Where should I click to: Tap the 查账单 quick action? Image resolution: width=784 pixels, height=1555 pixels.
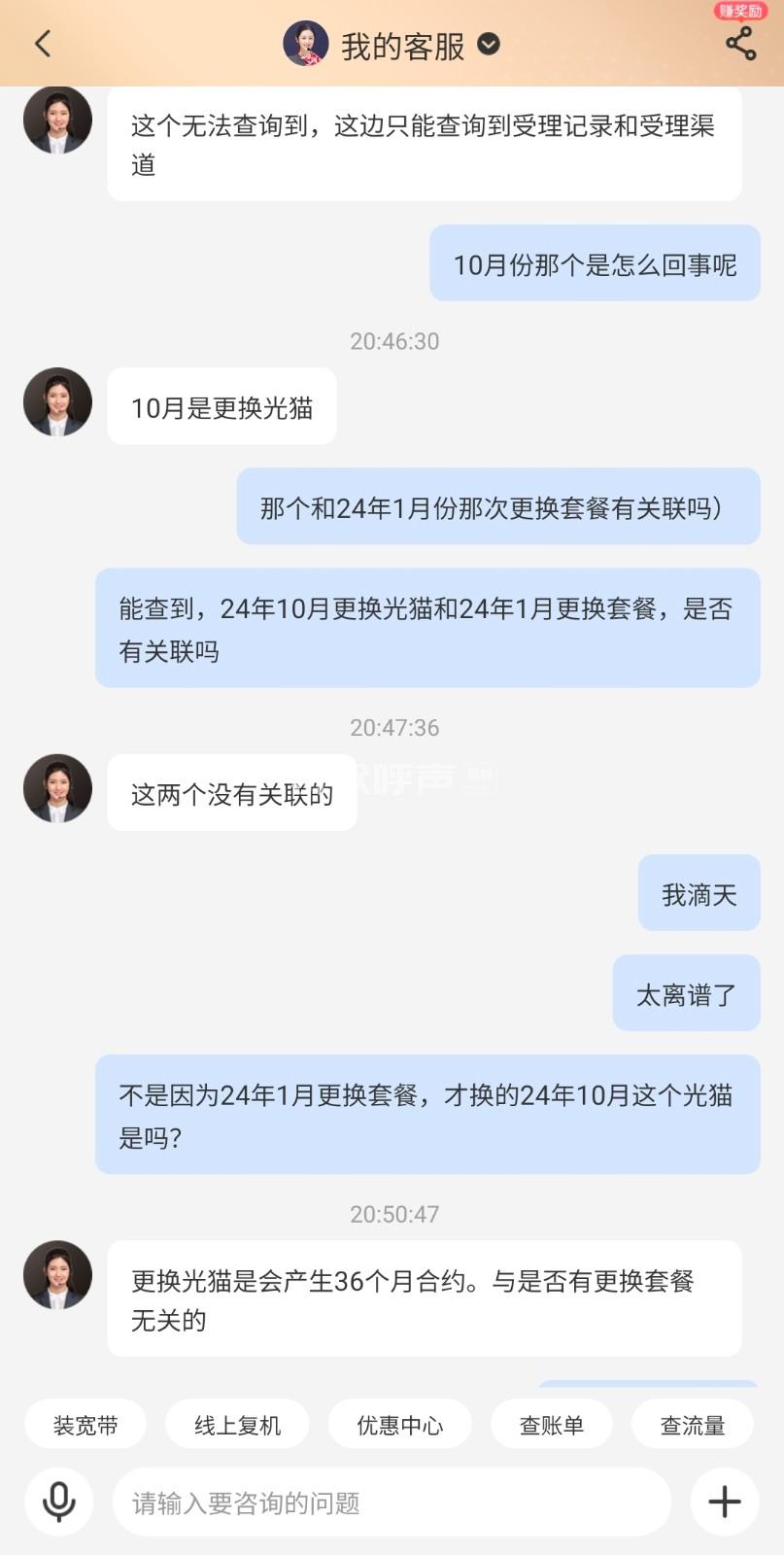pyautogui.click(x=551, y=1425)
